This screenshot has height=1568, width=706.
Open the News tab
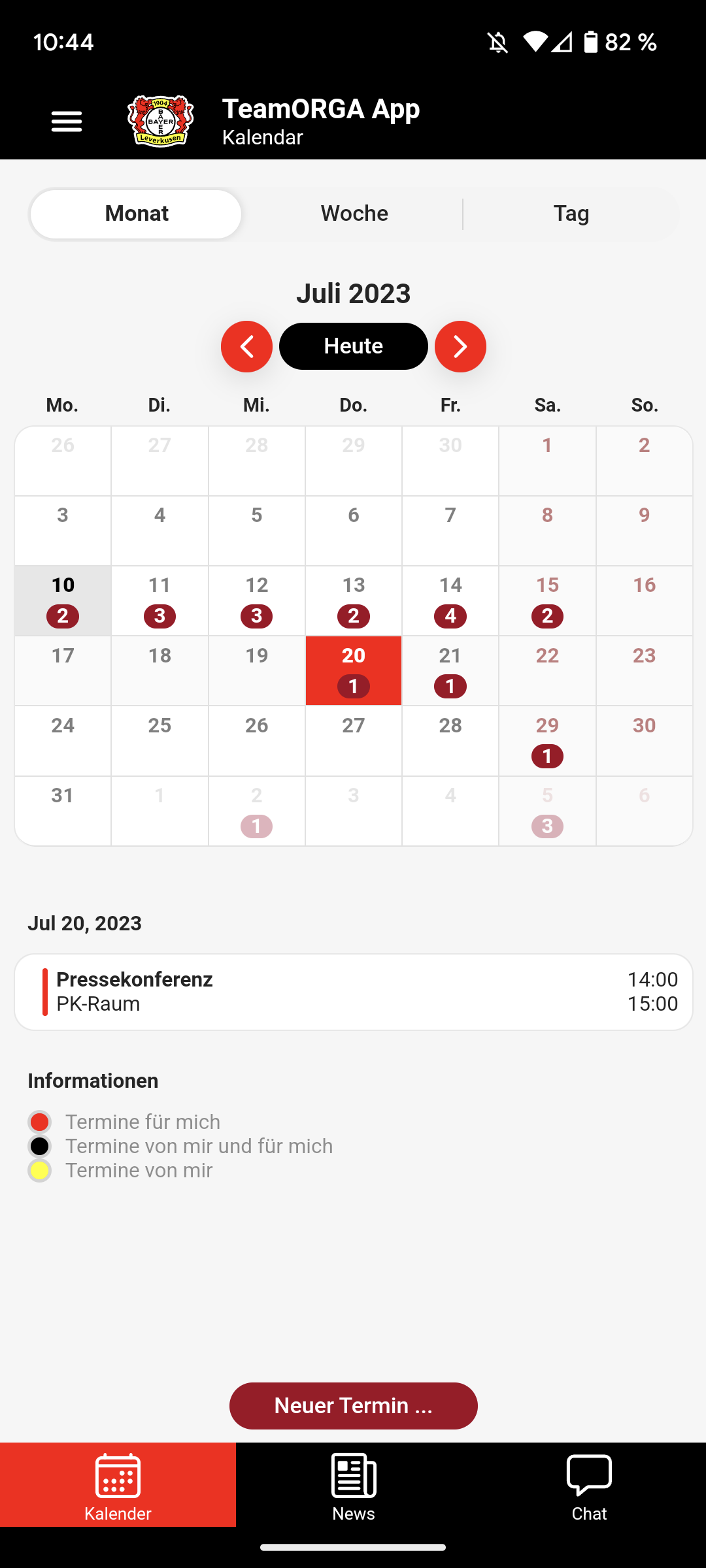(x=353, y=1484)
